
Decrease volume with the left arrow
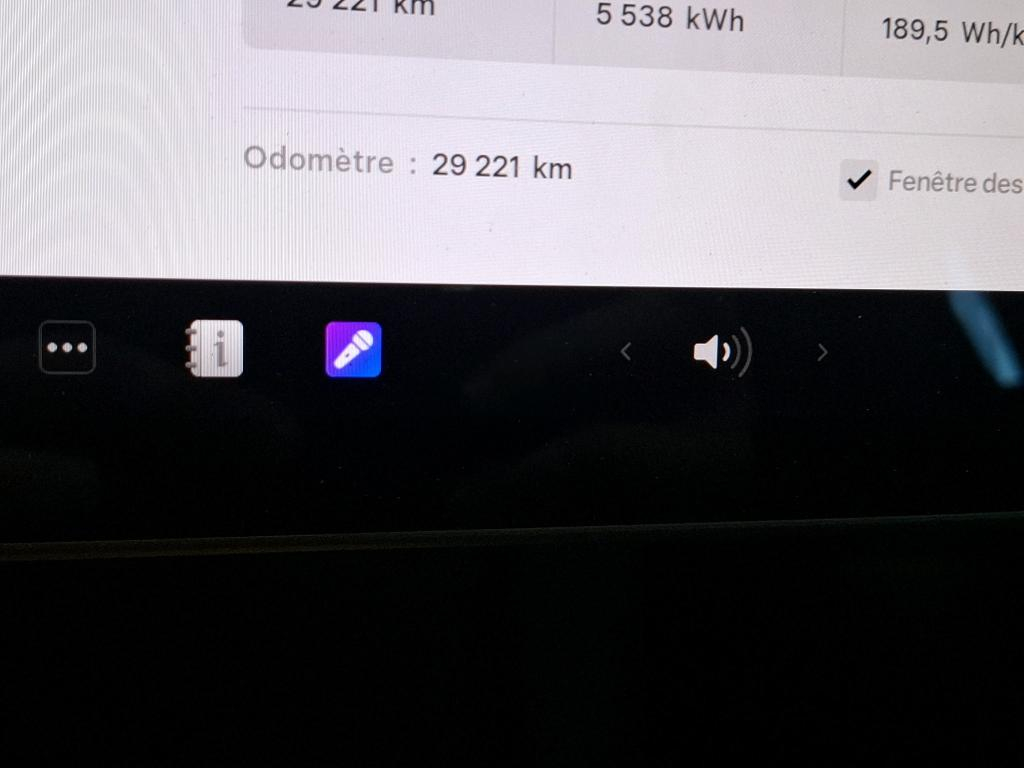[x=626, y=351]
